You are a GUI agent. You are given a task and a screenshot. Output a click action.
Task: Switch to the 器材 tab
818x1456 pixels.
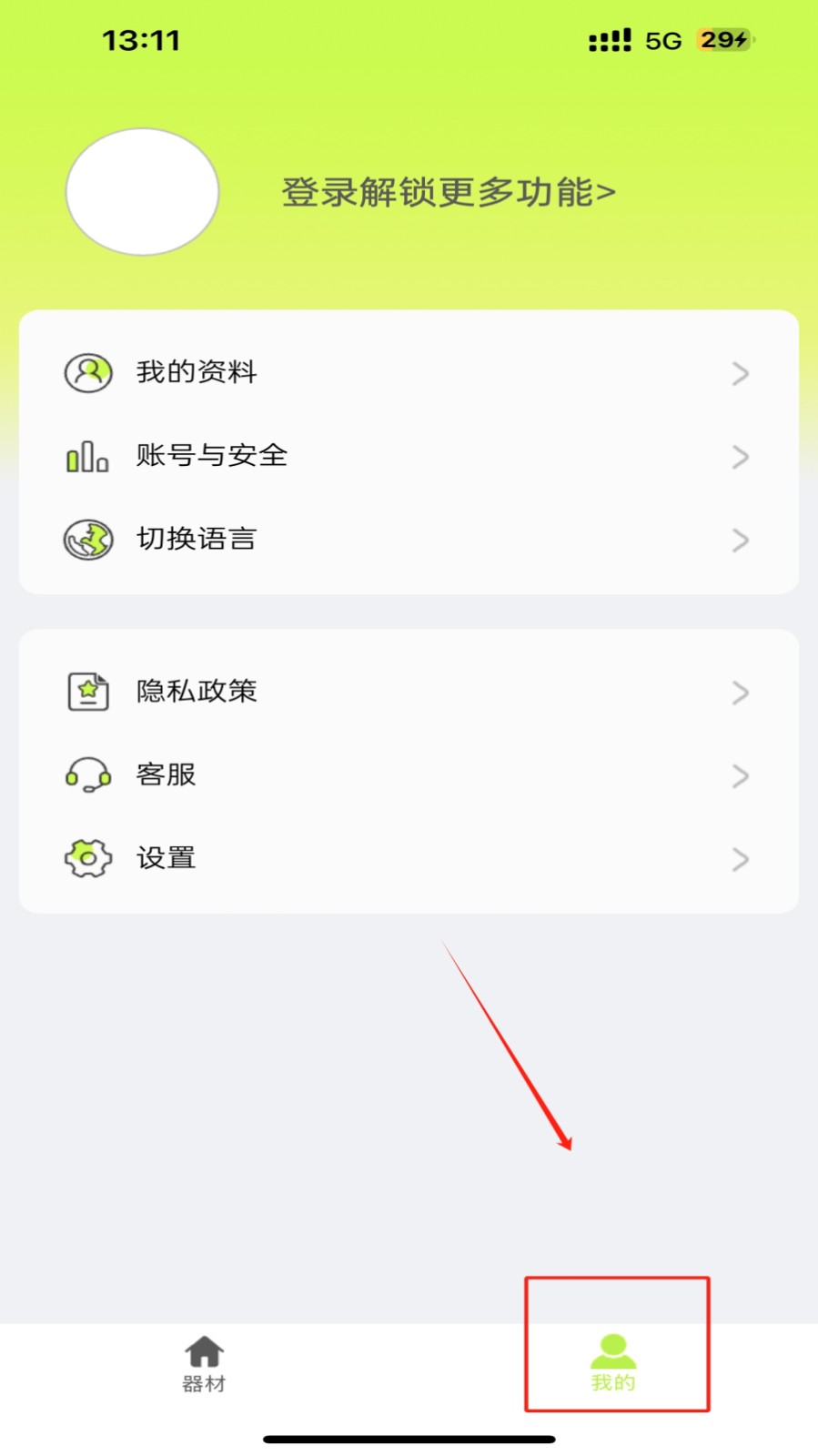pos(204,1363)
